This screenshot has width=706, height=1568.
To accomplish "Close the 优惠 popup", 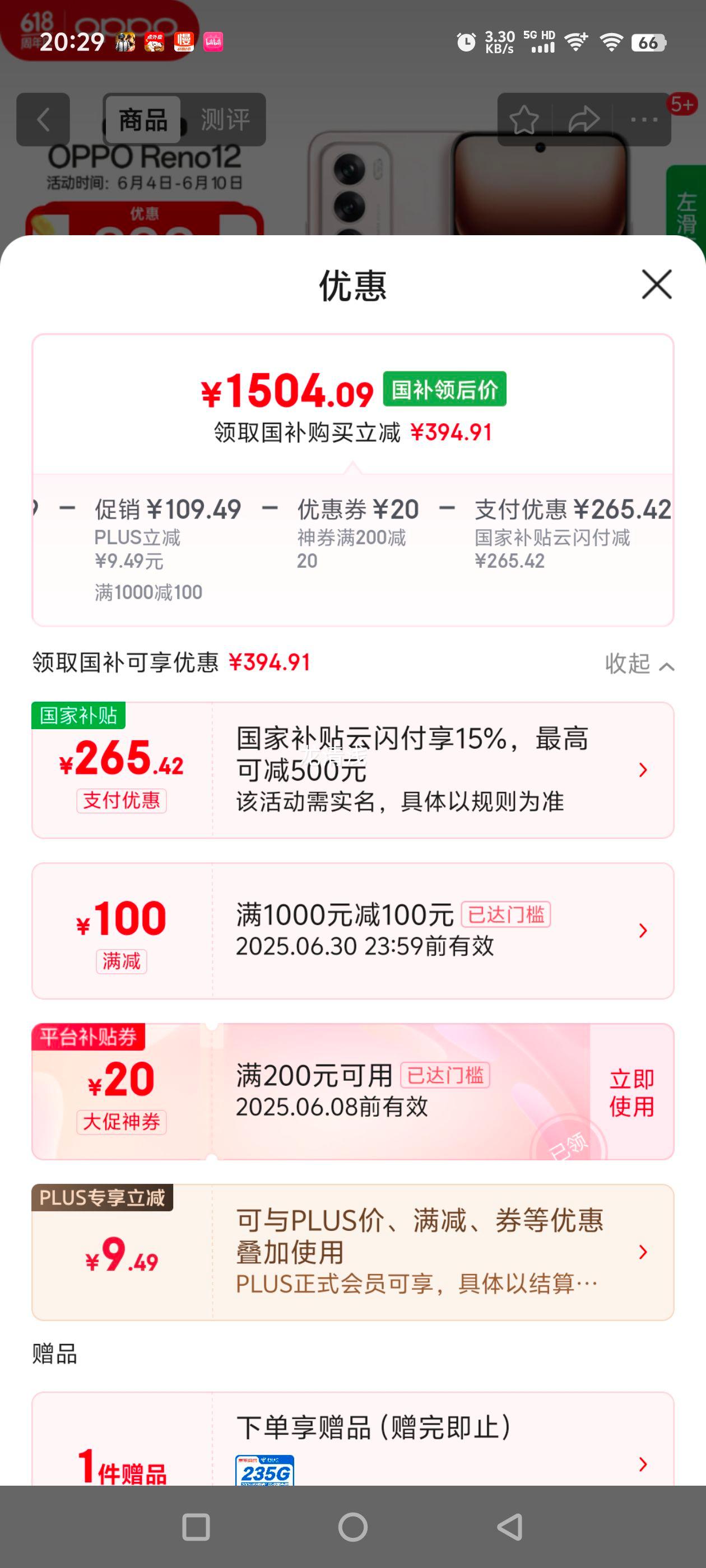I will pos(657,286).
